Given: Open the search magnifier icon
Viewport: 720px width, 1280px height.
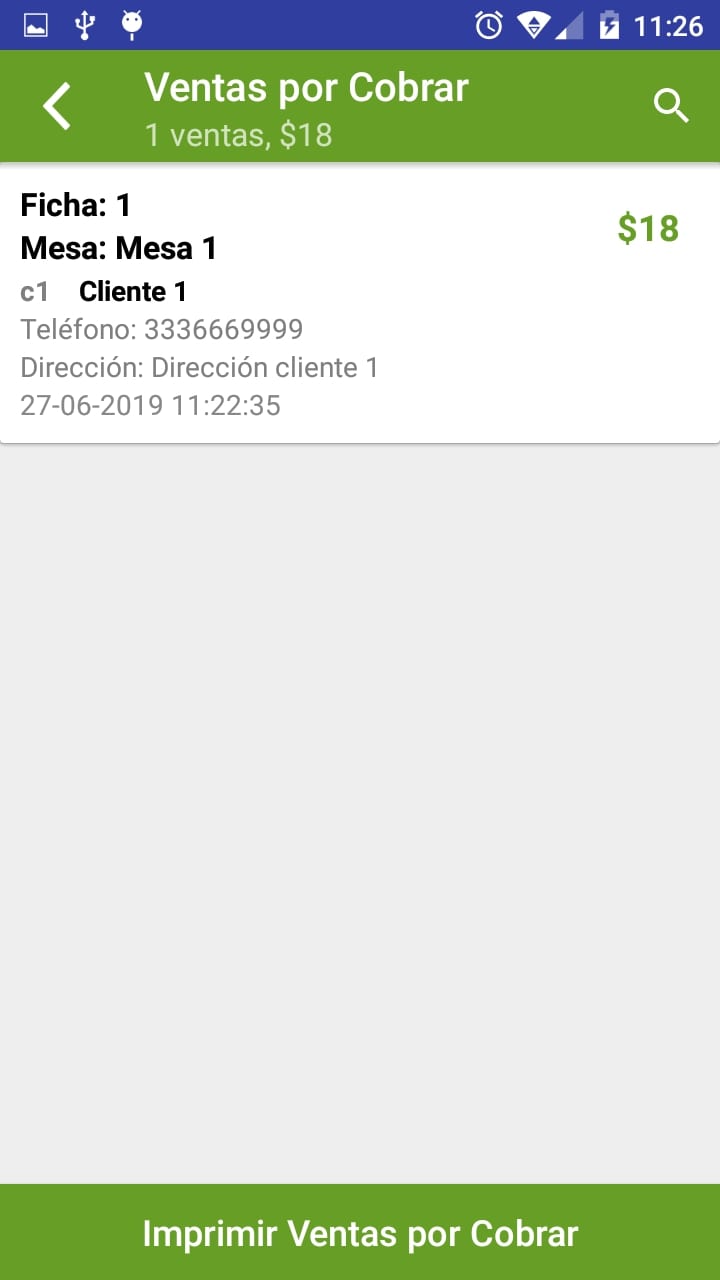Looking at the screenshot, I should 671,106.
